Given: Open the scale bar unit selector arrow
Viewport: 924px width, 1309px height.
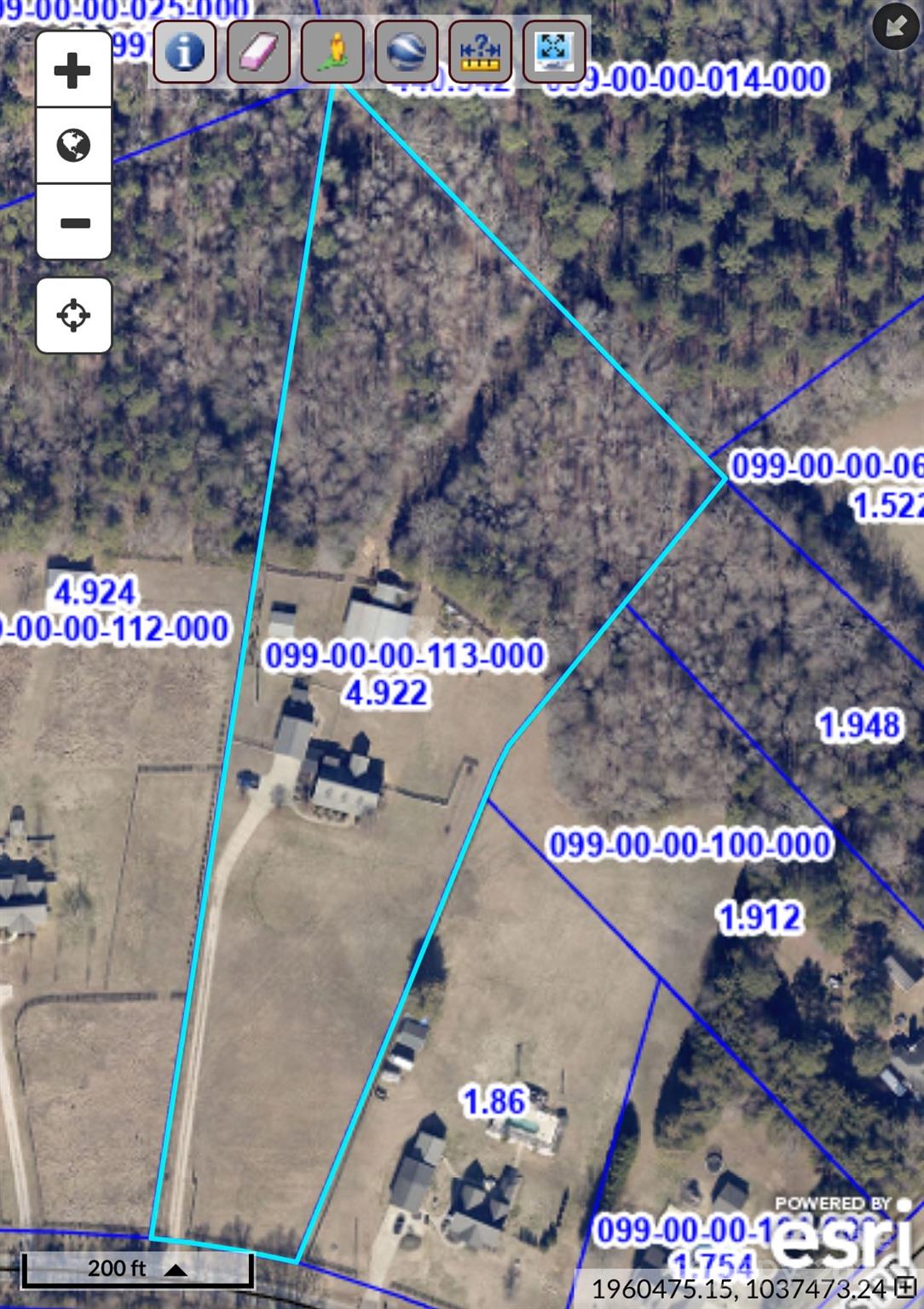Looking at the screenshot, I should [176, 1270].
